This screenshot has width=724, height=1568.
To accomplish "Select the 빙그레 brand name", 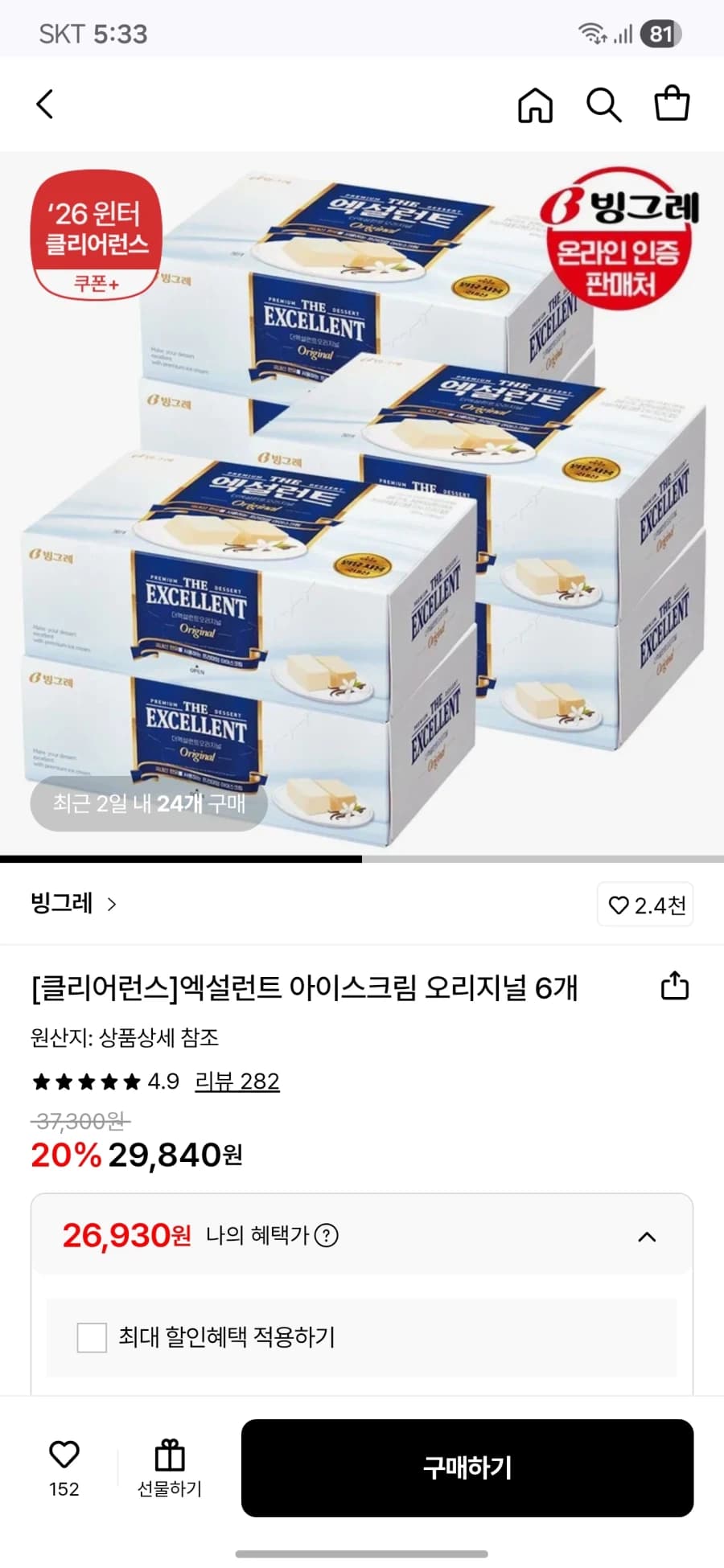I will [x=64, y=905].
